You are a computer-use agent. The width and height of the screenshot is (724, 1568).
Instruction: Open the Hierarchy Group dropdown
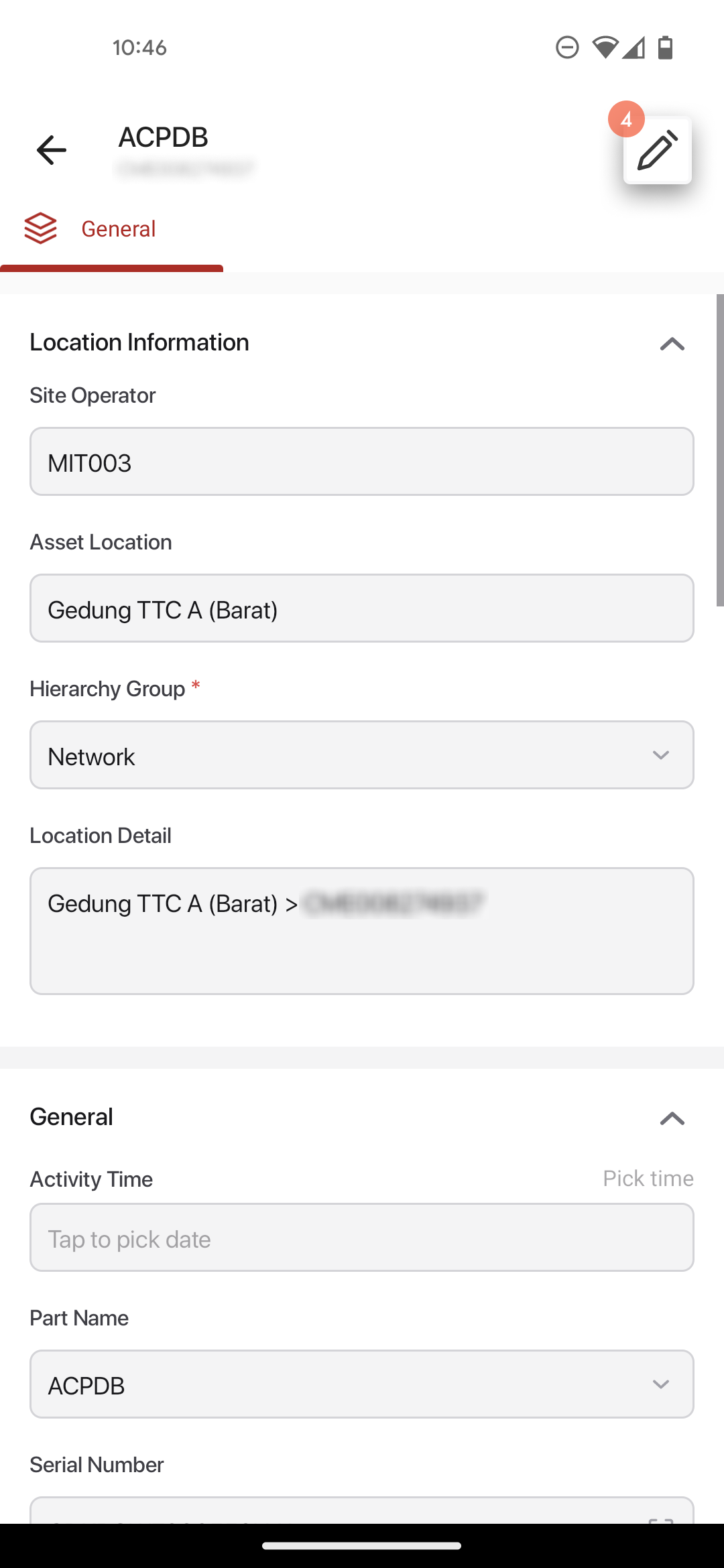point(362,755)
